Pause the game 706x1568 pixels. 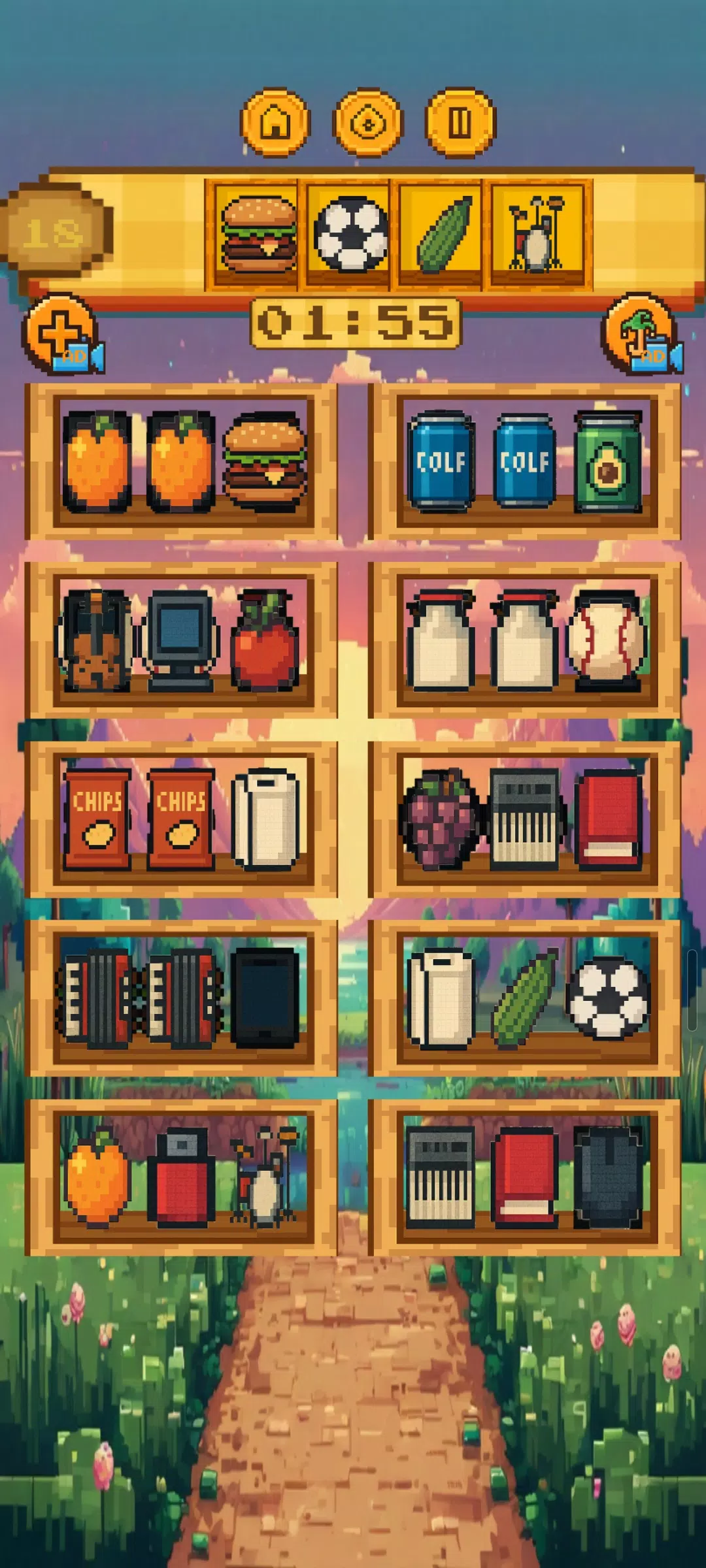tap(460, 122)
